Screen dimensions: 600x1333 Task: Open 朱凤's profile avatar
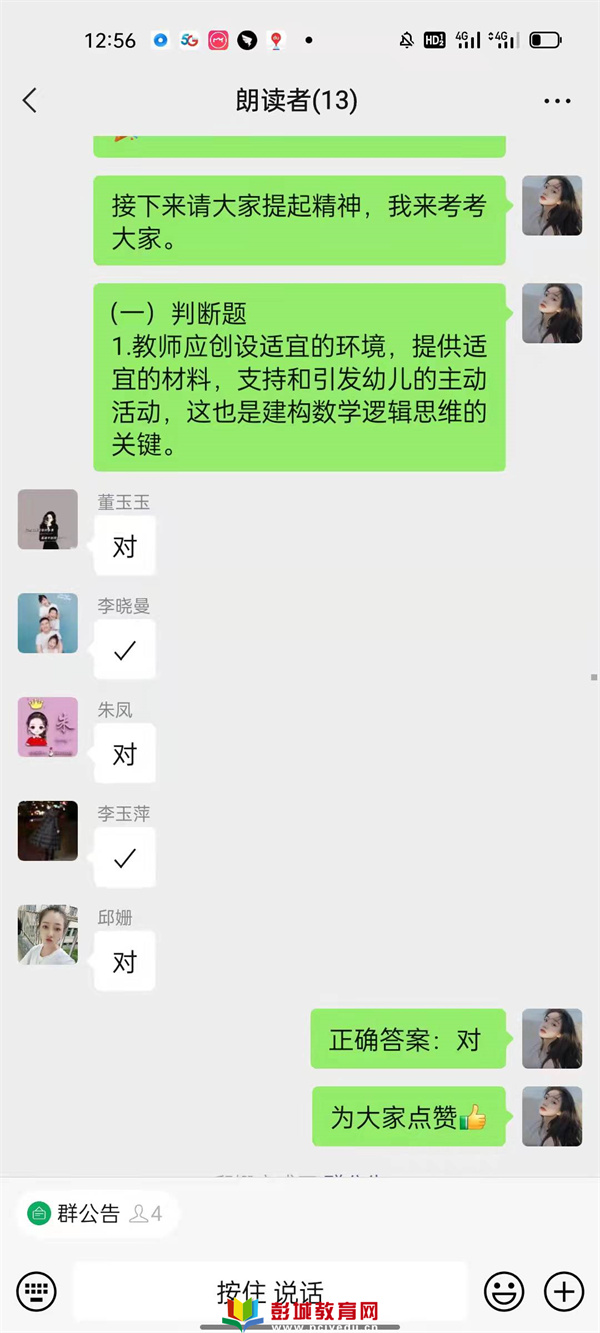point(48,727)
